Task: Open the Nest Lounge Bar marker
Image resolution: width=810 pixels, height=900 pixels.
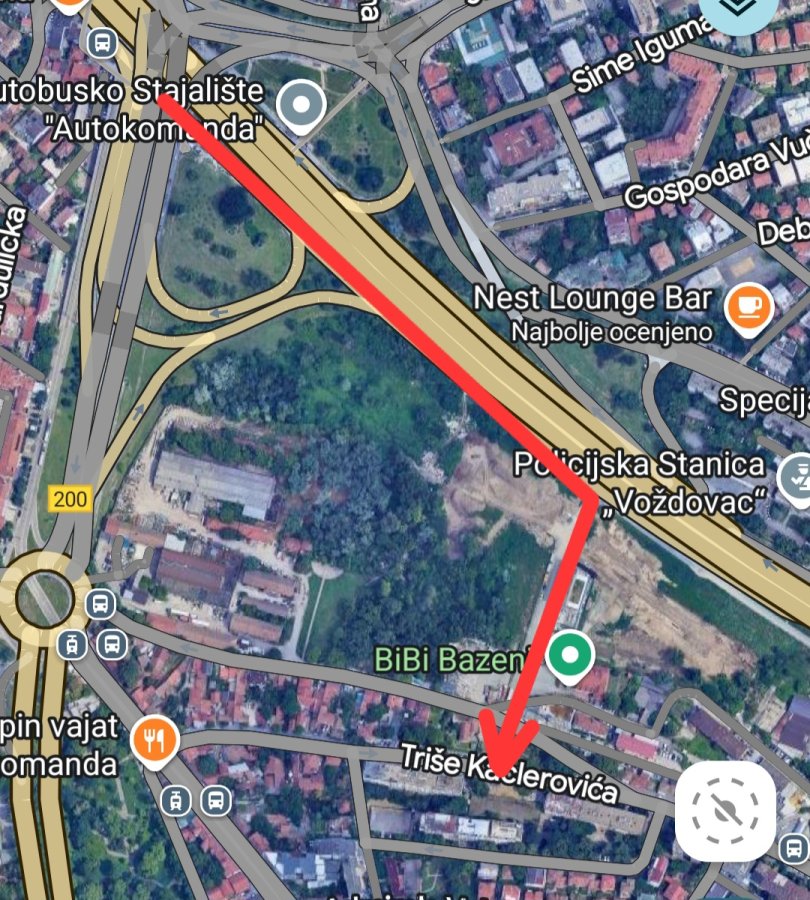Action: coord(746,308)
